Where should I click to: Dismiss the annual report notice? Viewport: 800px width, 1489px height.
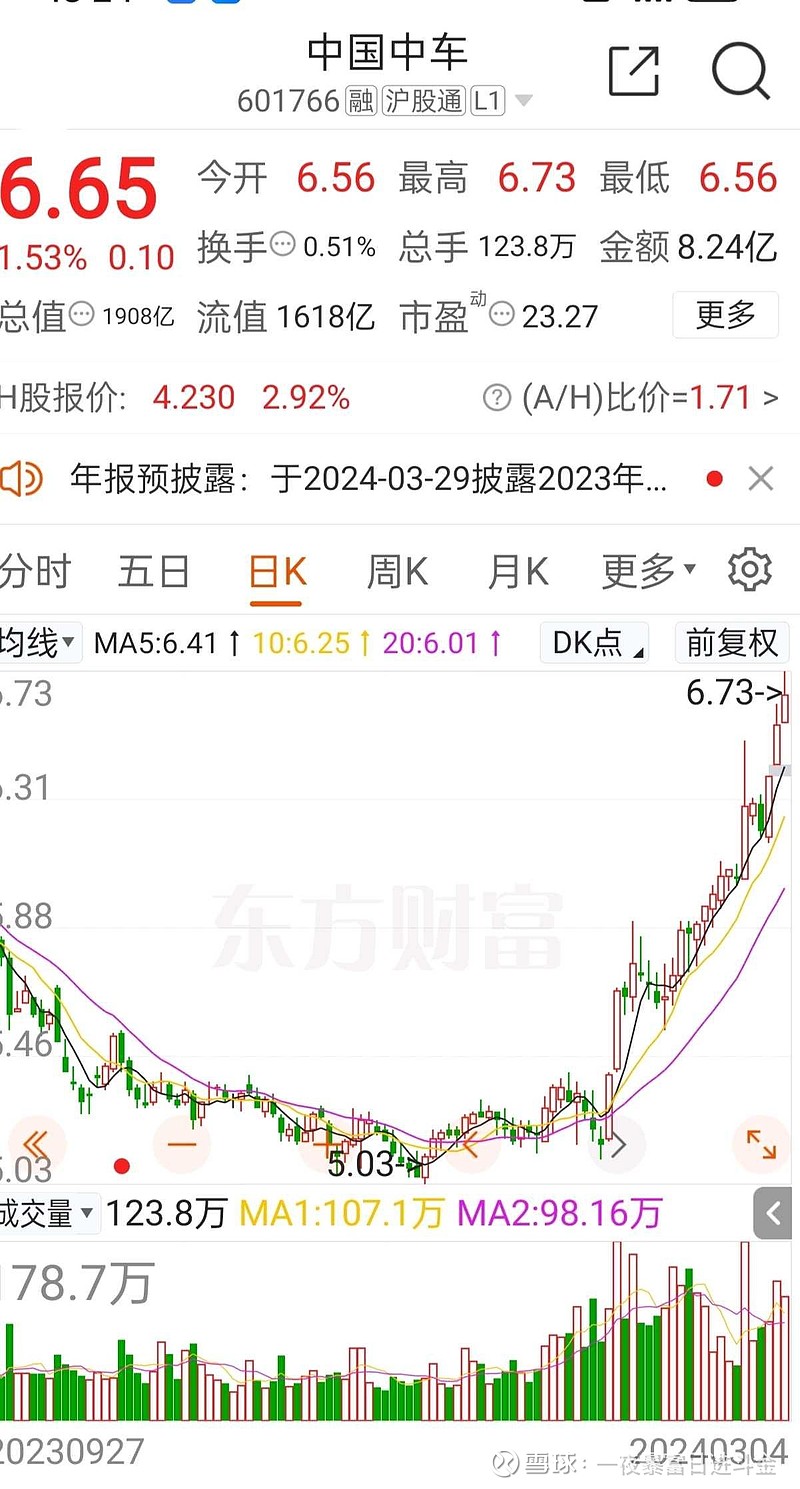(761, 479)
